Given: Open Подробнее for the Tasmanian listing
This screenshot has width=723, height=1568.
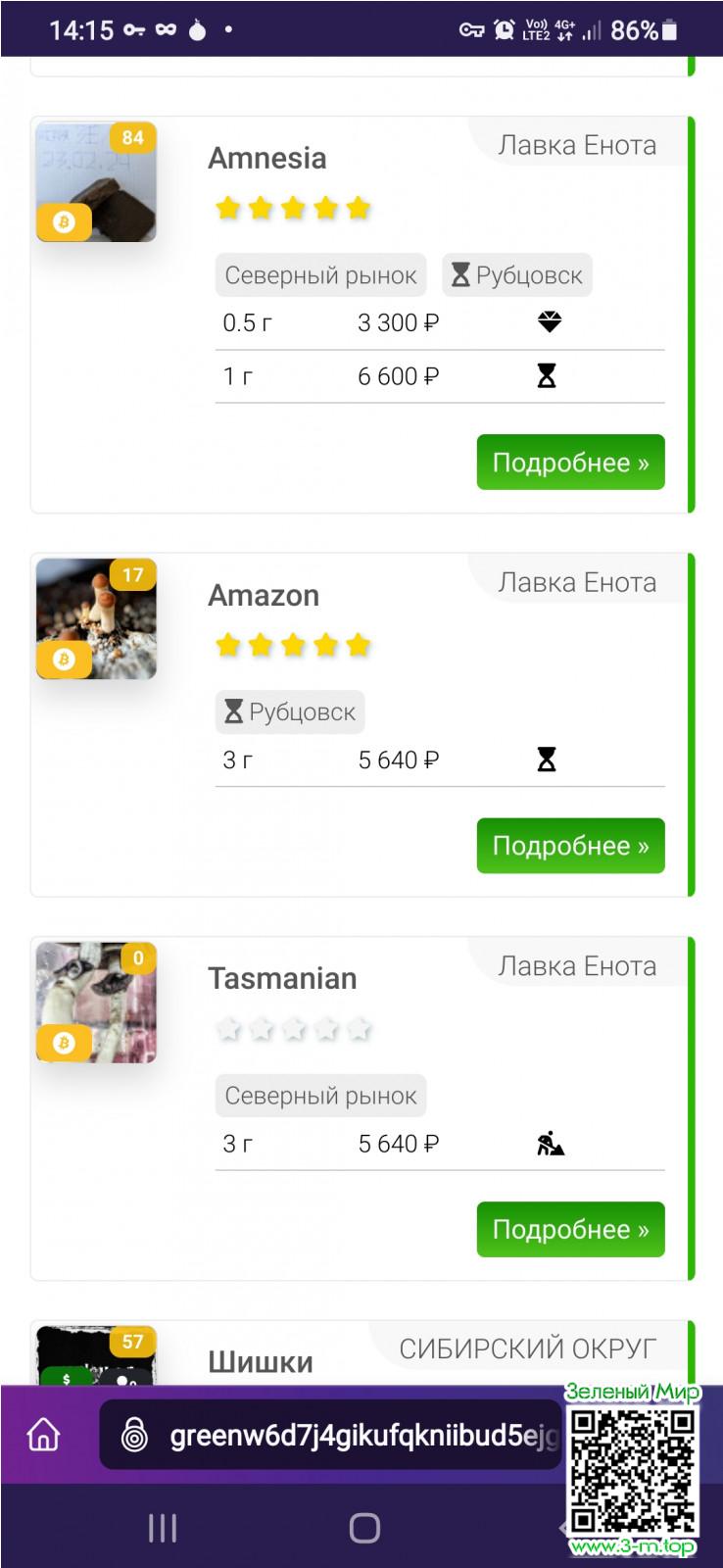Looking at the screenshot, I should 570,1228.
